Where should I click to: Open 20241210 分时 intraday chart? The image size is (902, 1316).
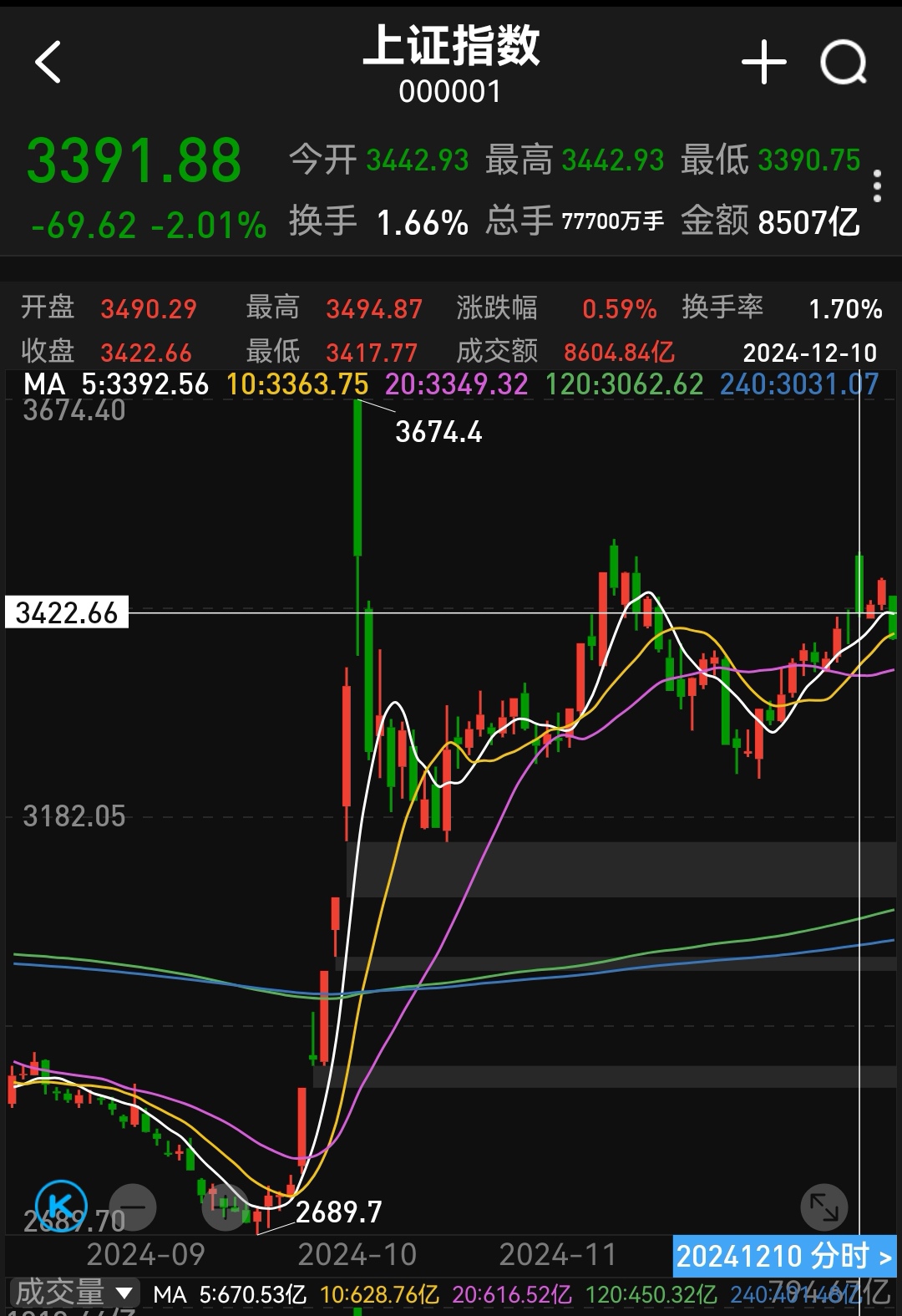coord(783,1255)
